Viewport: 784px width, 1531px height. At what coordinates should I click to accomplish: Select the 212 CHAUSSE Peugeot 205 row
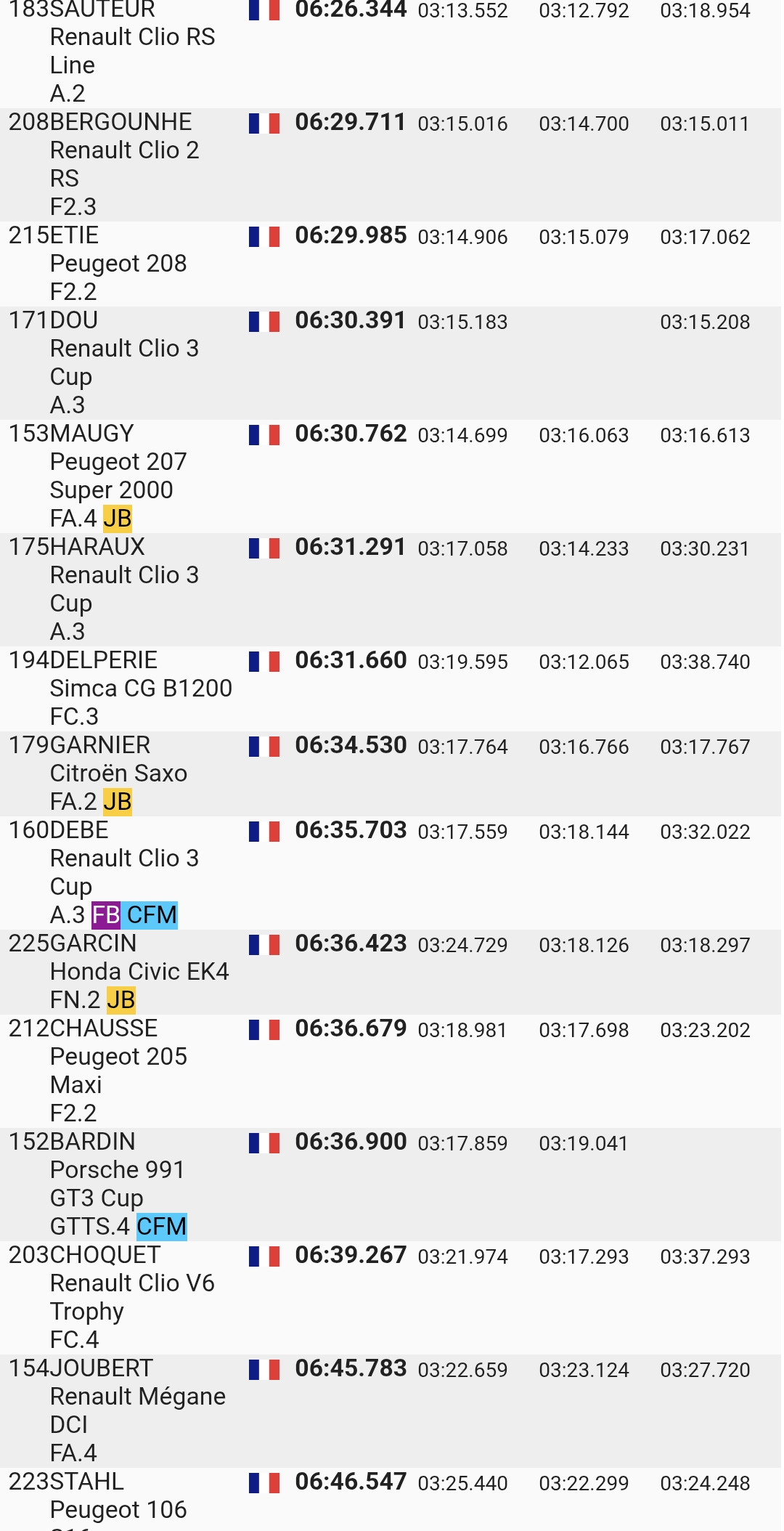click(392, 1071)
